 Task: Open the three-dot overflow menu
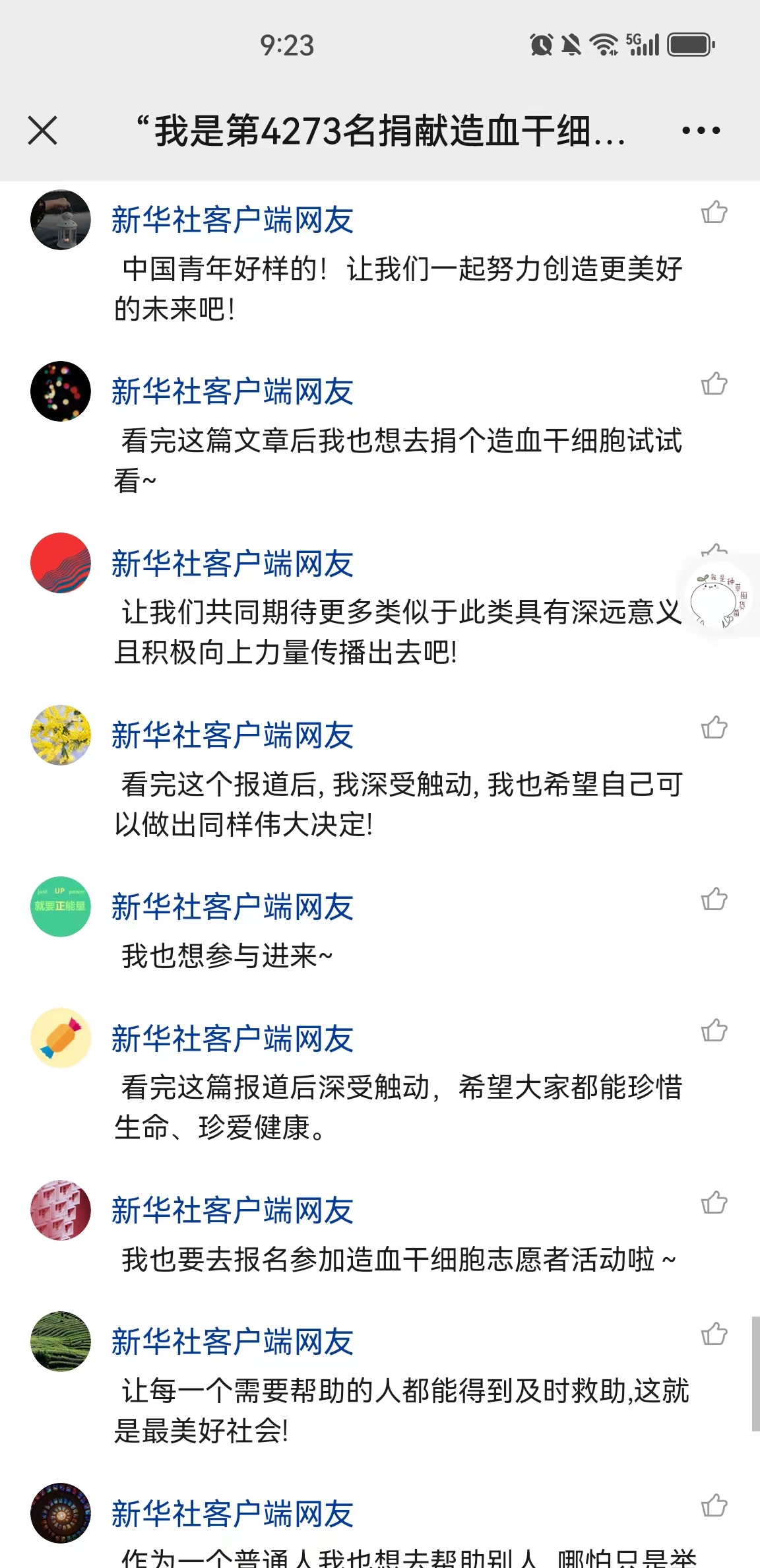701,131
